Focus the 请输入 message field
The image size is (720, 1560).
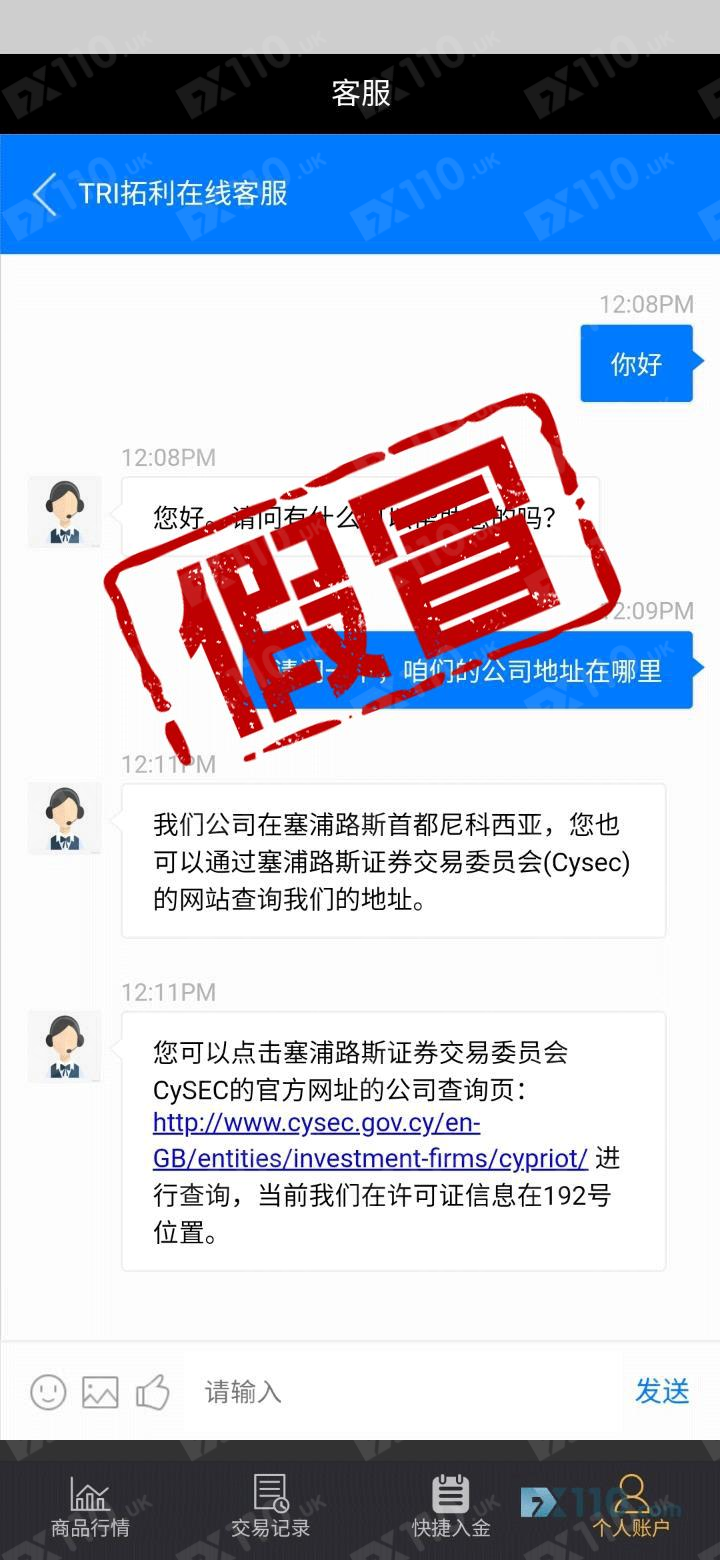(x=400, y=1391)
